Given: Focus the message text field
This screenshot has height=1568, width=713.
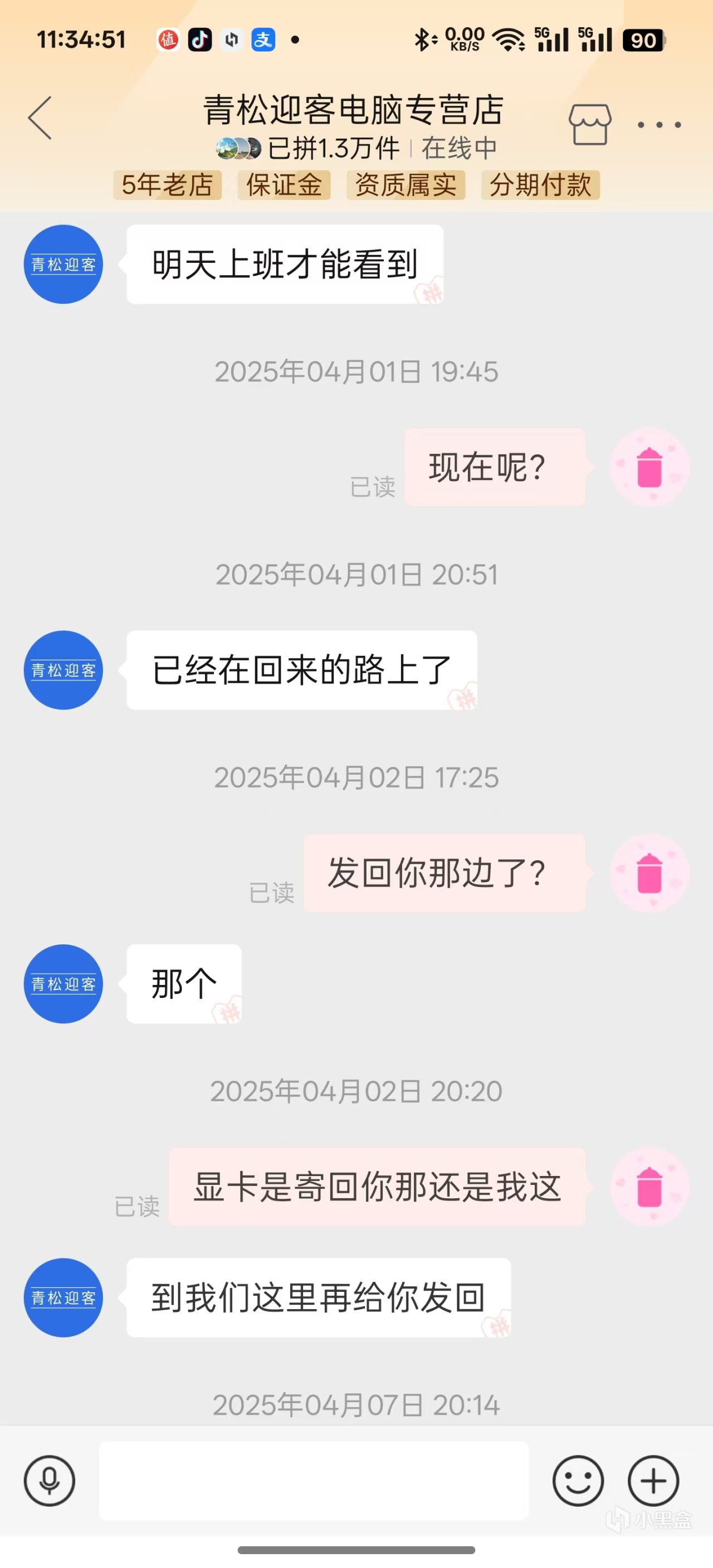Looking at the screenshot, I should point(314,1479).
